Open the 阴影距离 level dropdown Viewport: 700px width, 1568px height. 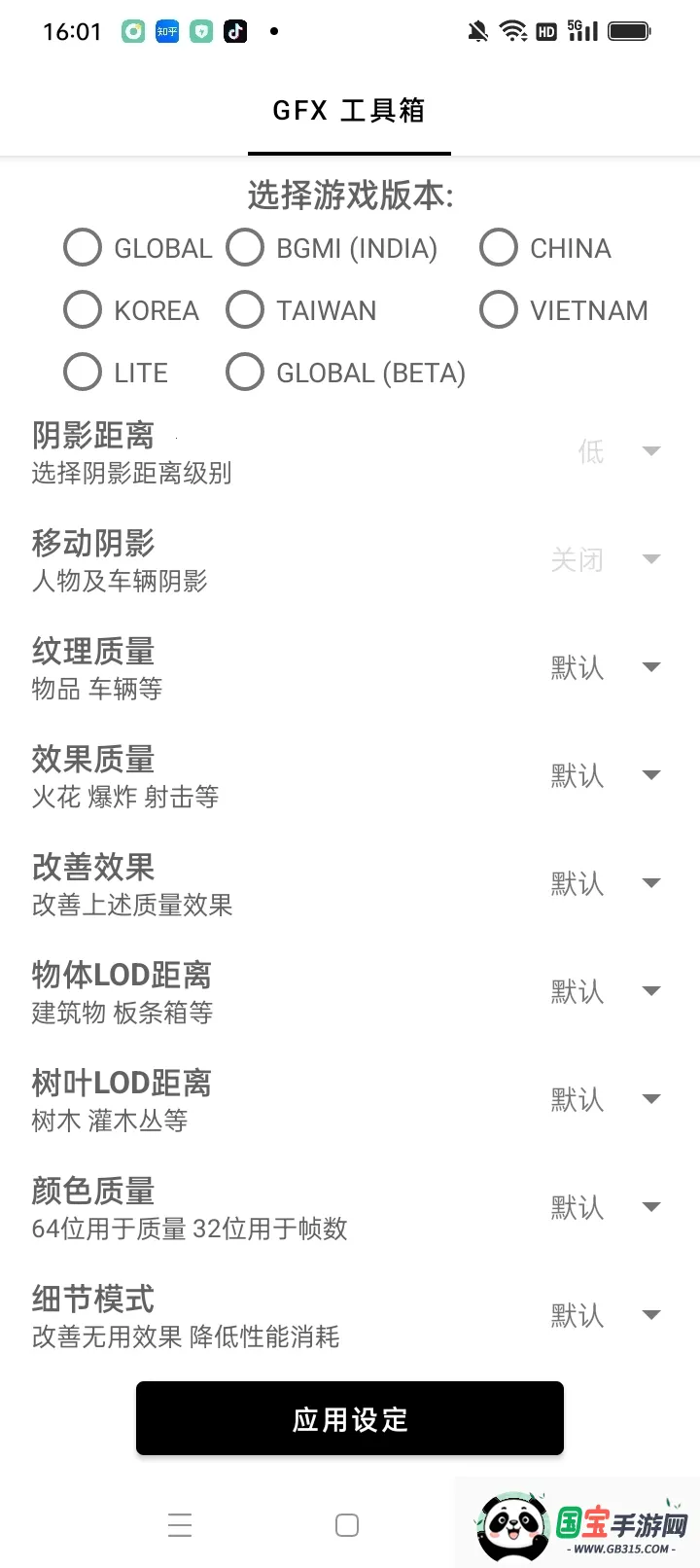649,451
